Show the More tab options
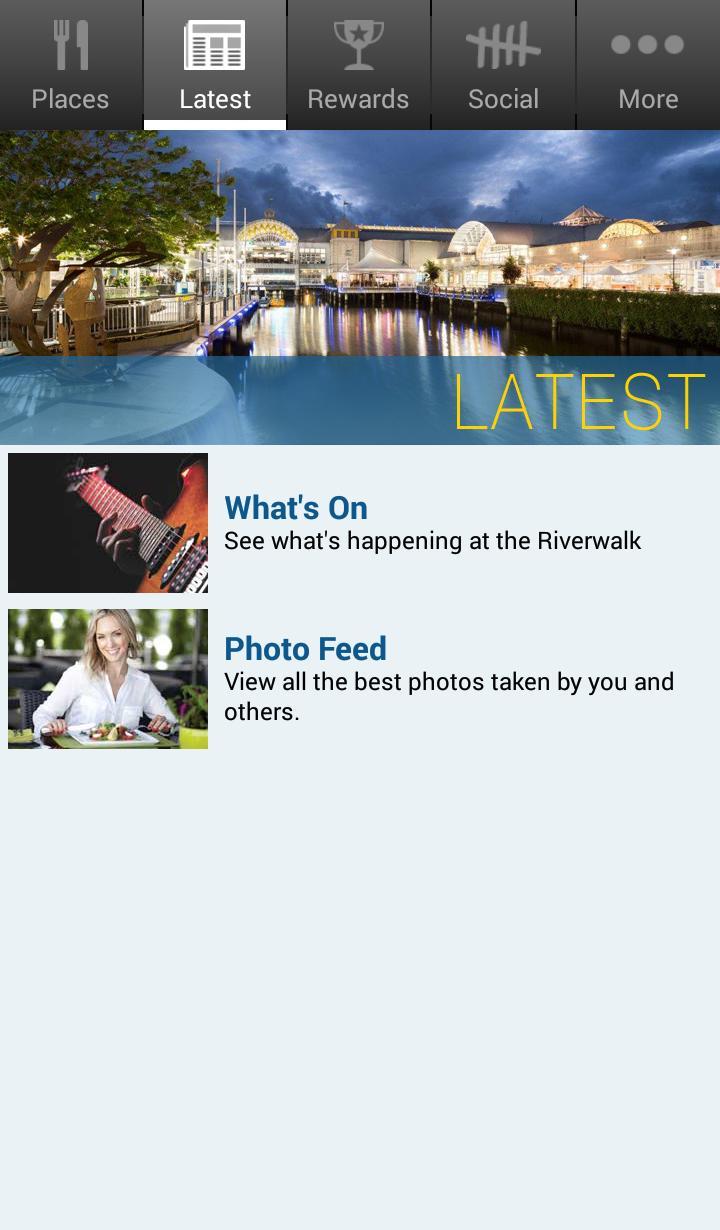The height and width of the screenshot is (1230, 720). pos(648,65)
